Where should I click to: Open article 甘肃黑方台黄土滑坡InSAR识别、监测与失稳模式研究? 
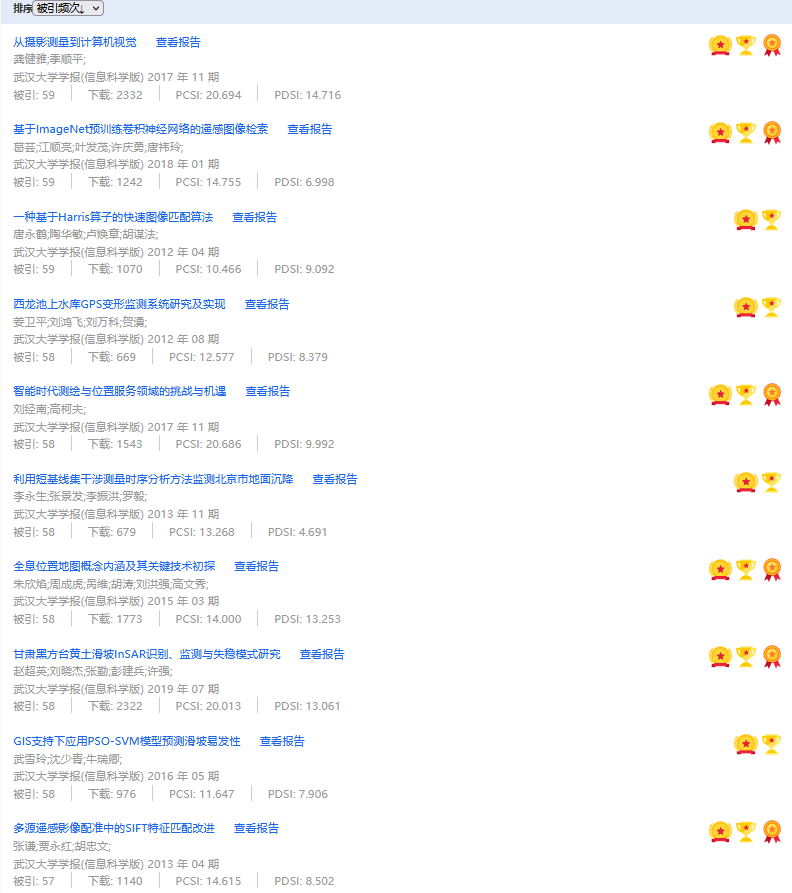coord(147,654)
